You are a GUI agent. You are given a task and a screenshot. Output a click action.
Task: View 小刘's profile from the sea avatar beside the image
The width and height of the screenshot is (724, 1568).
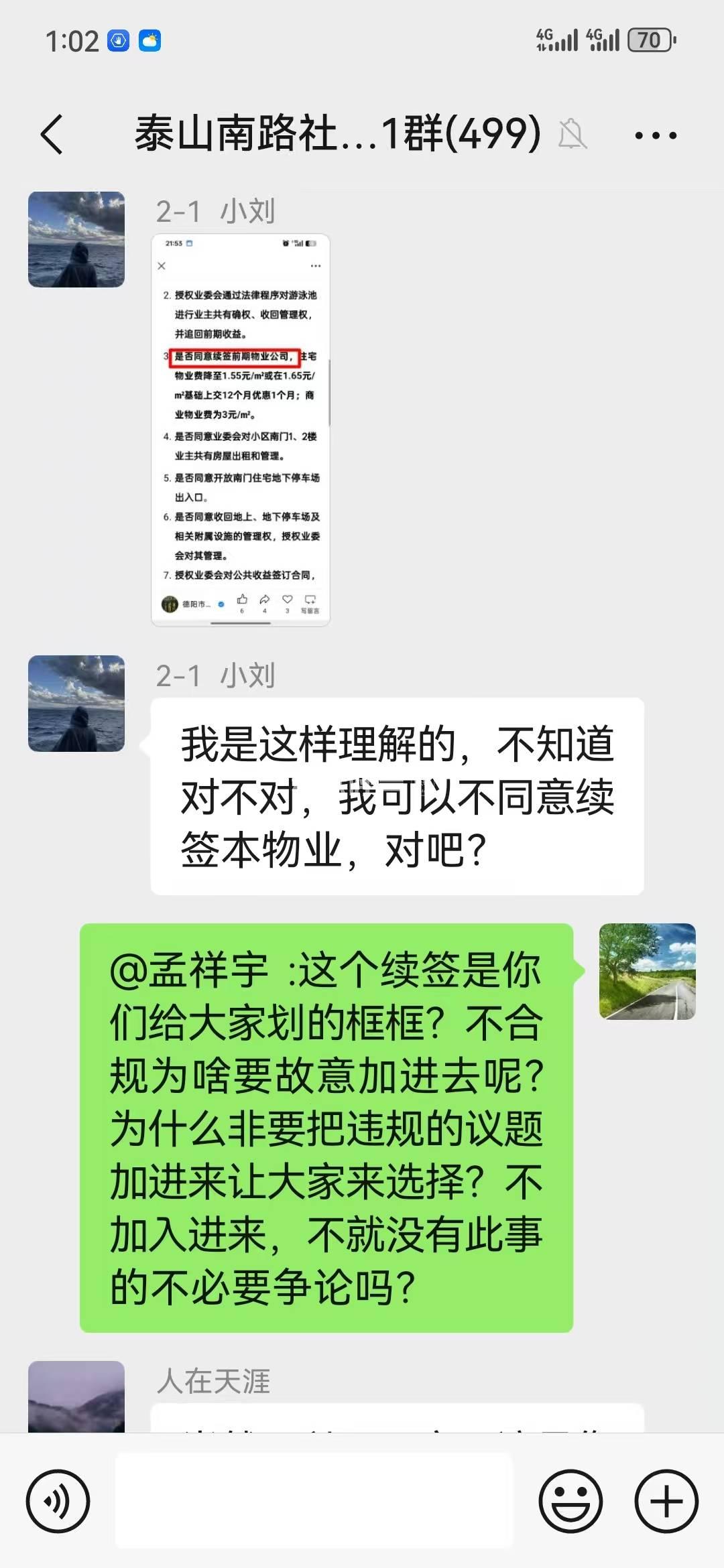pos(76,240)
